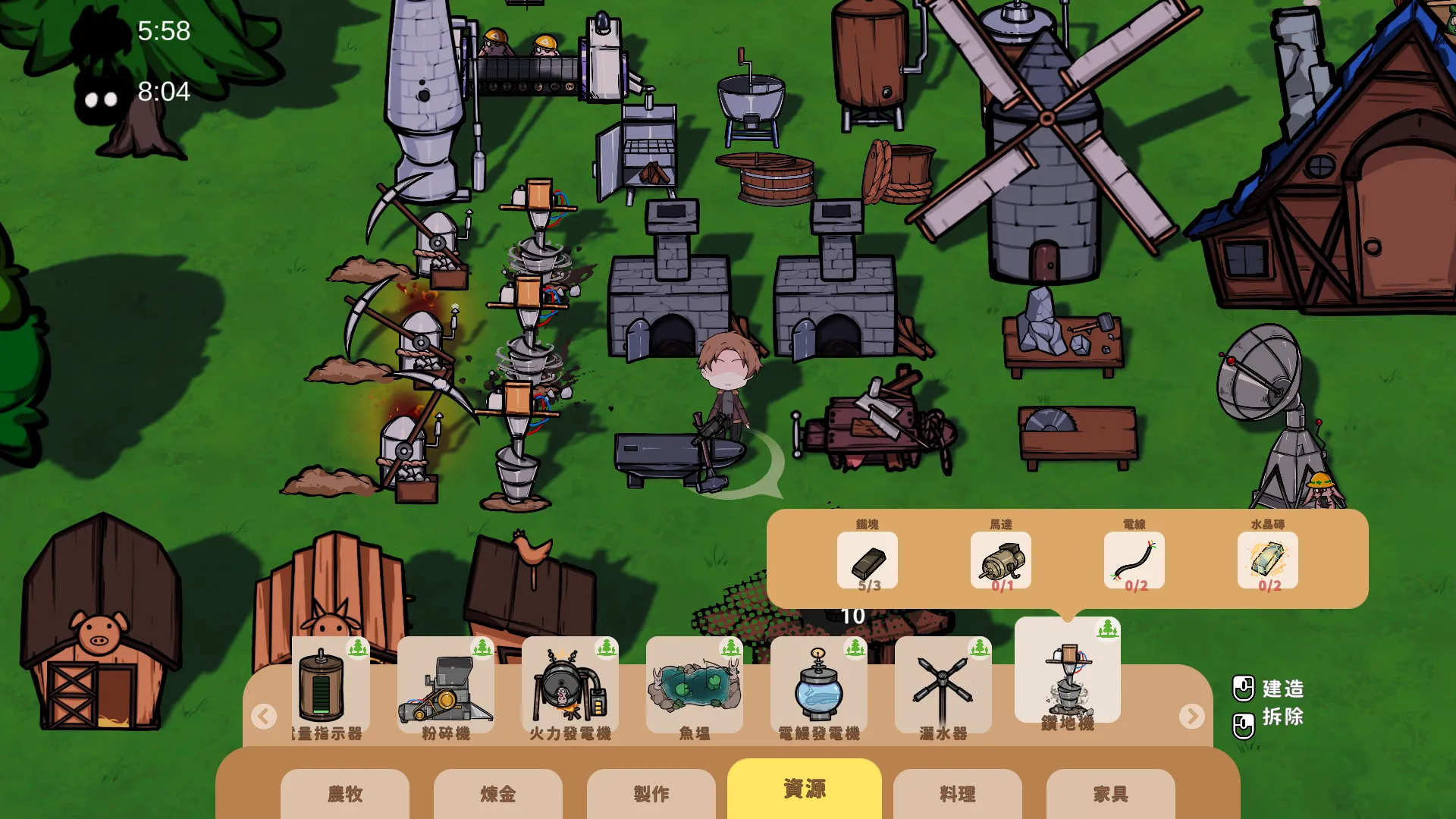The width and height of the screenshot is (1456, 819).
Task: Select the 粉碎機 build item
Action: click(x=446, y=686)
